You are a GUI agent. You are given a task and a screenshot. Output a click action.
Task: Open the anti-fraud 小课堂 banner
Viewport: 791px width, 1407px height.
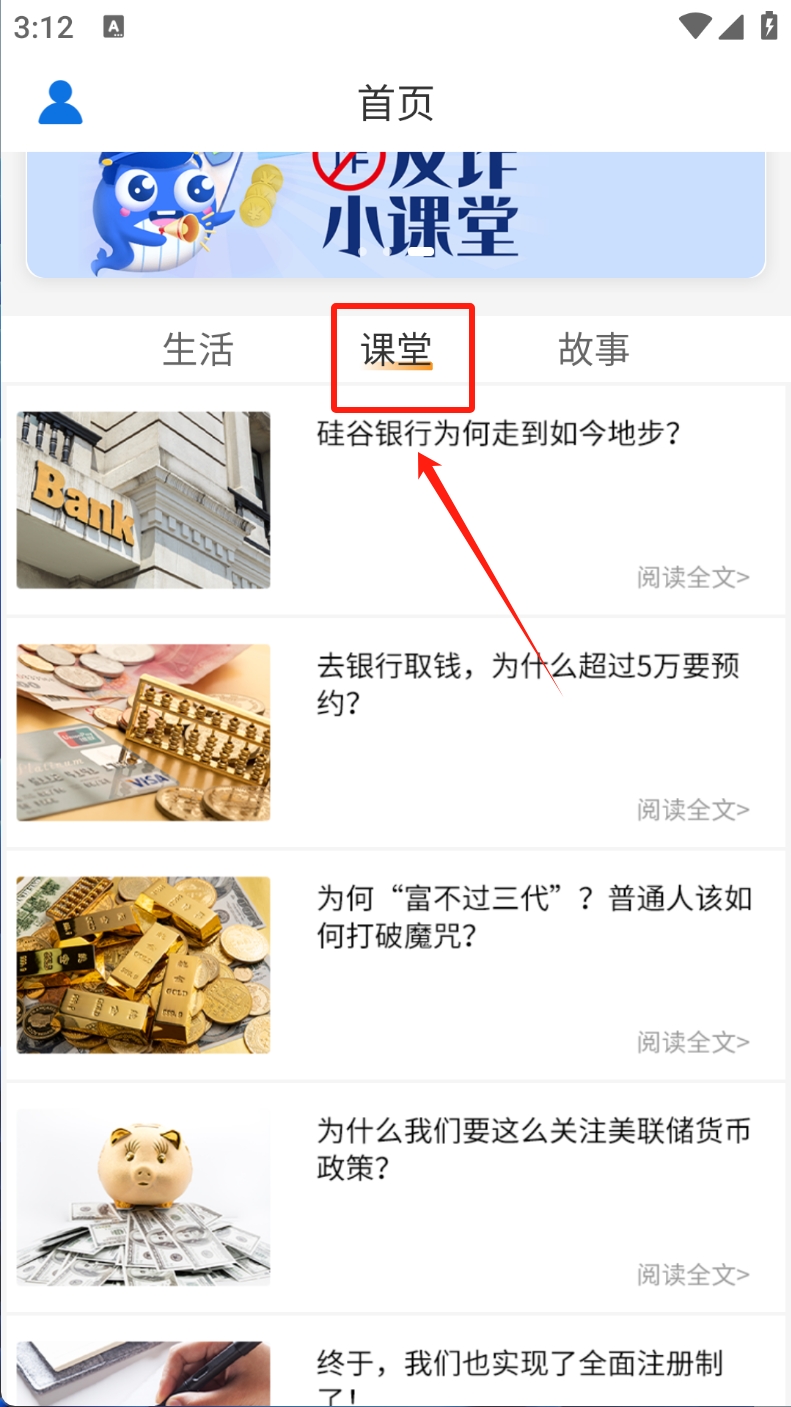coord(396,215)
